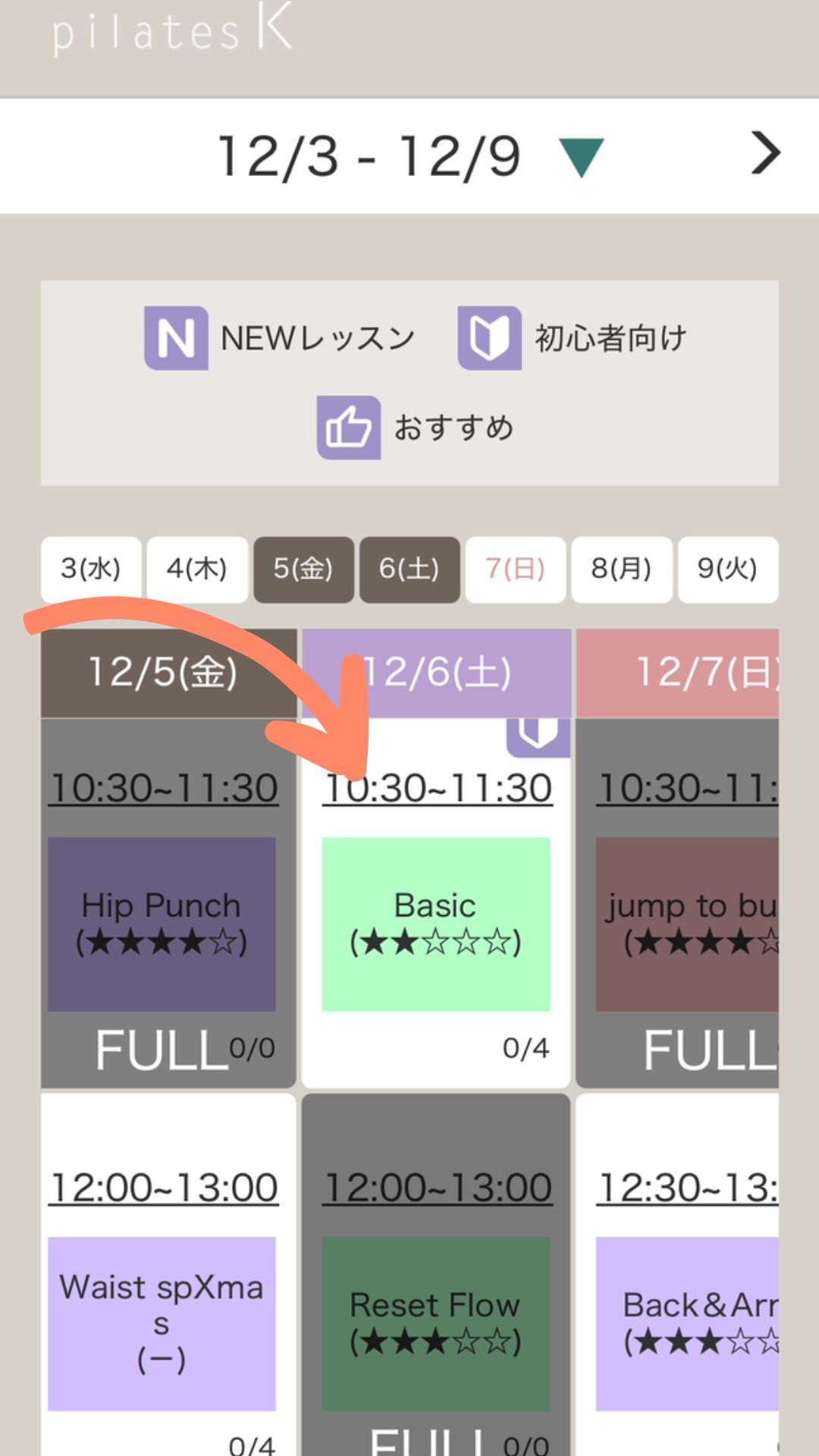This screenshot has height=1456, width=819.
Task: View the Reset Flow lesson card
Action: coord(436,1323)
